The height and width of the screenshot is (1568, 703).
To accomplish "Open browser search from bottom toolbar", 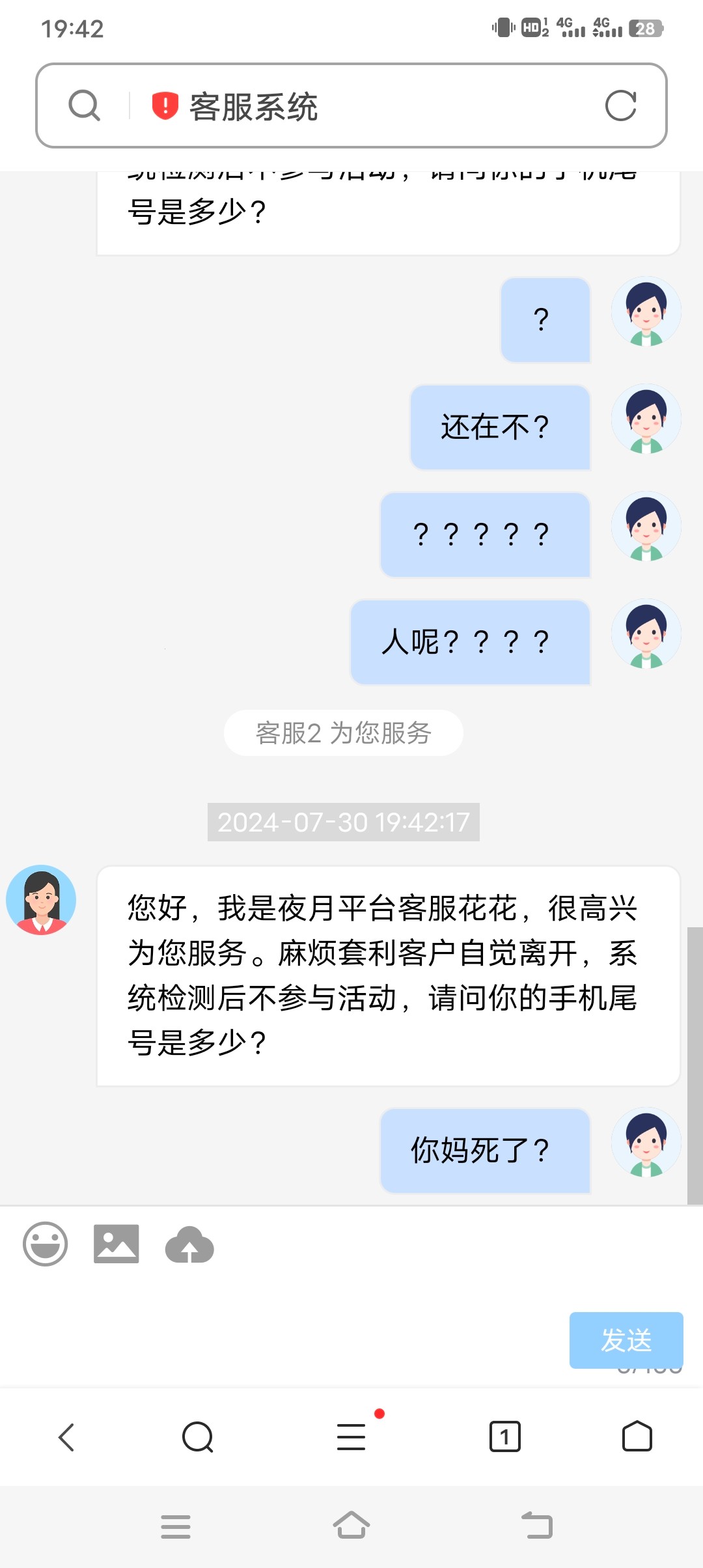I will click(198, 1436).
